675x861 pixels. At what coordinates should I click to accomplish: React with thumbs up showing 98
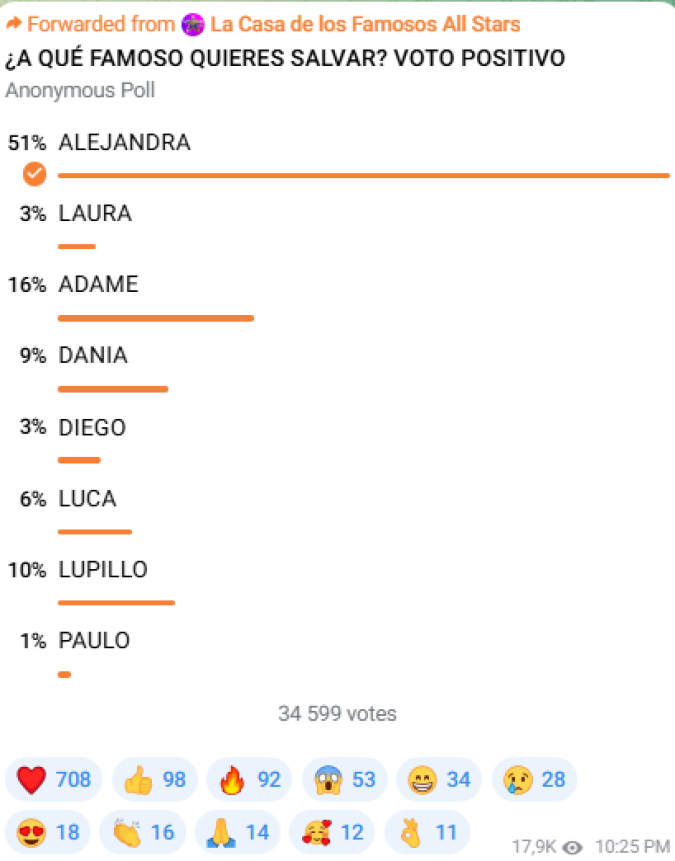tap(155, 779)
